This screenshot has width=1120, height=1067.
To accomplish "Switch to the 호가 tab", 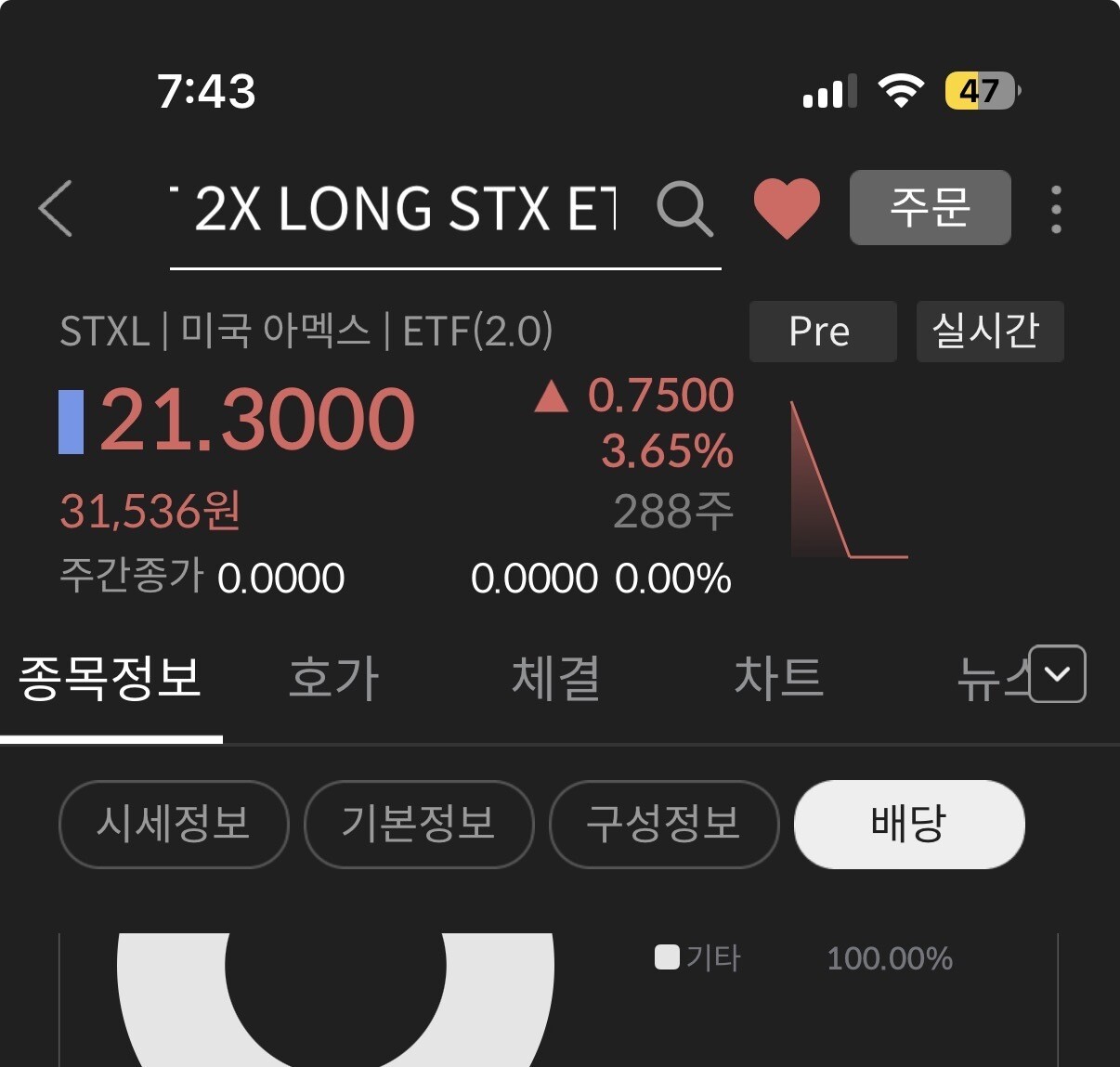I will coord(333,678).
